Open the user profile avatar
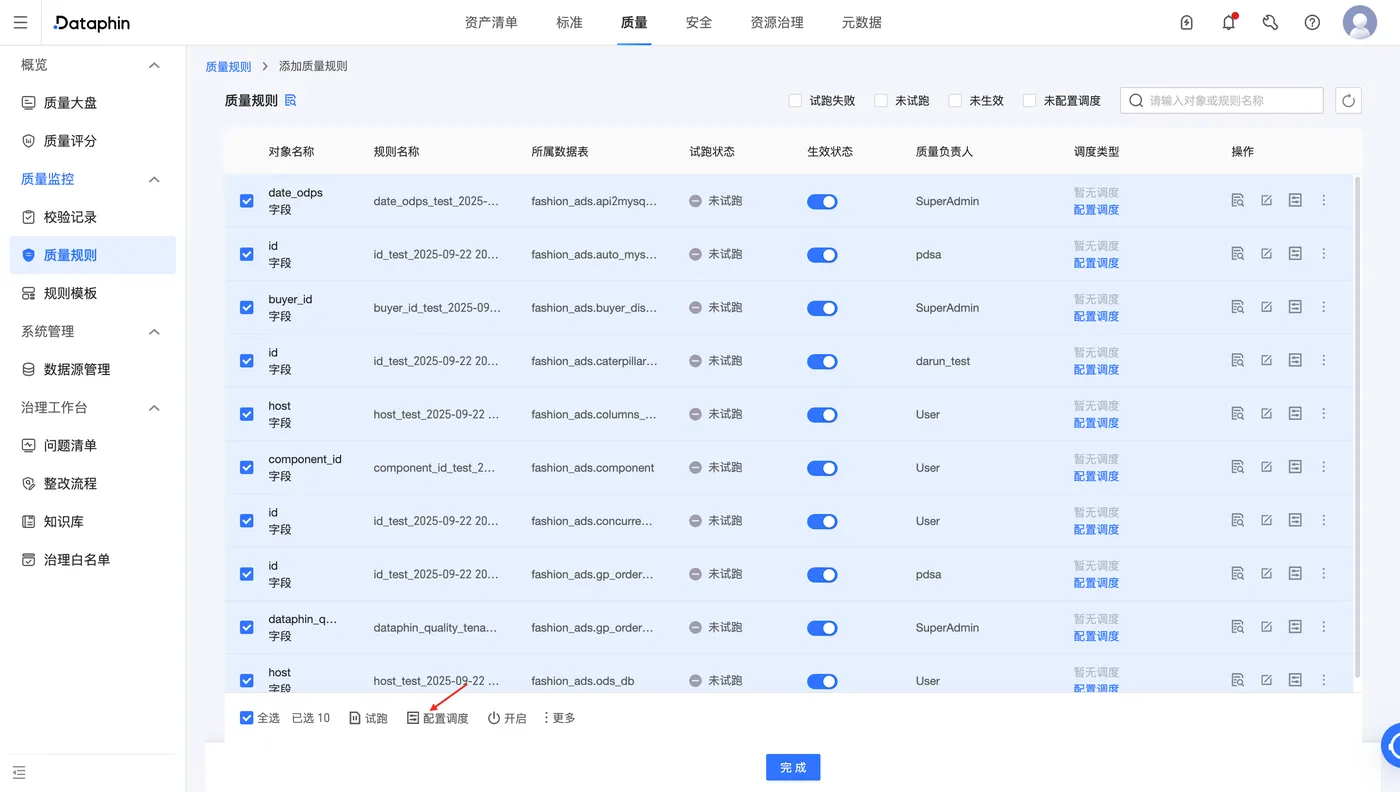The image size is (1400, 792). tap(1359, 22)
